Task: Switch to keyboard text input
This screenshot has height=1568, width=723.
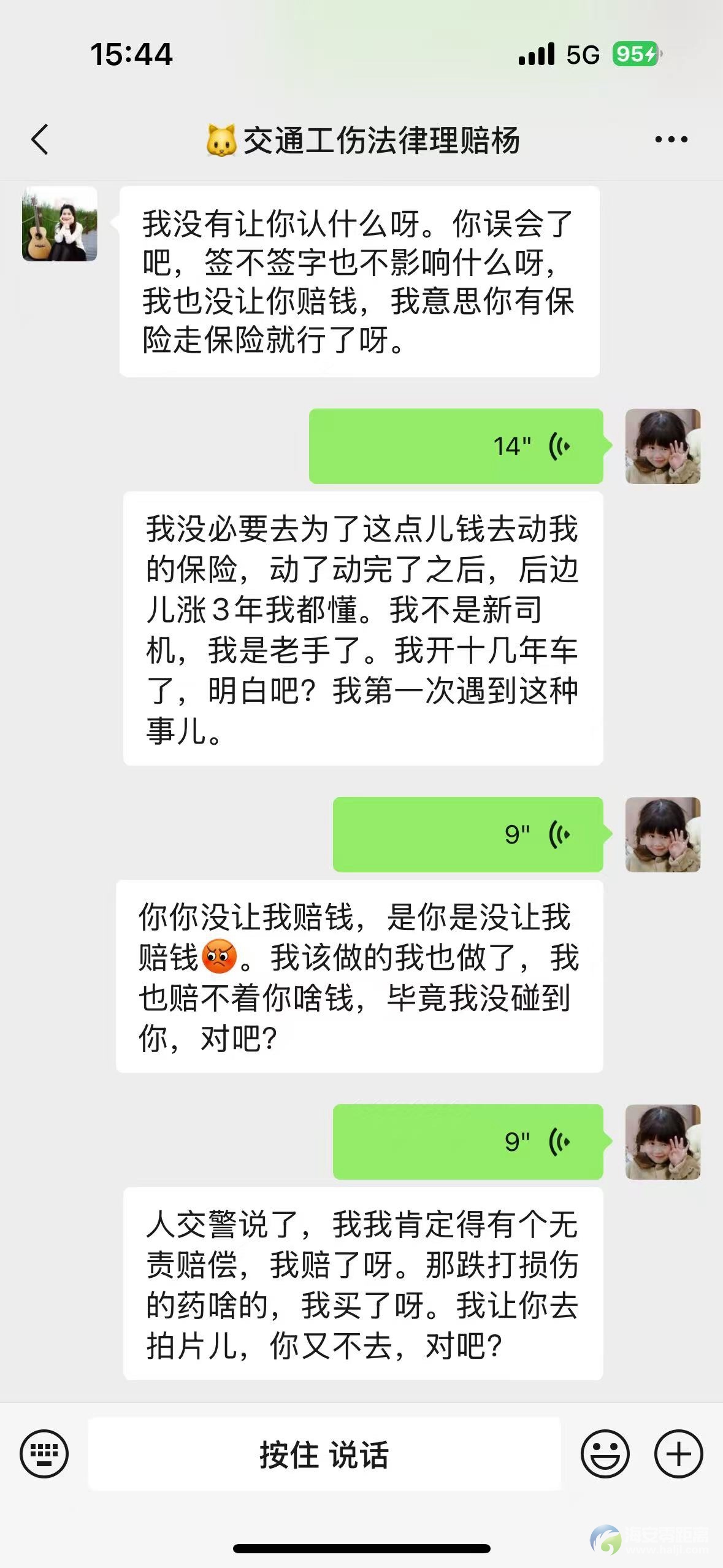Action: point(44,1453)
